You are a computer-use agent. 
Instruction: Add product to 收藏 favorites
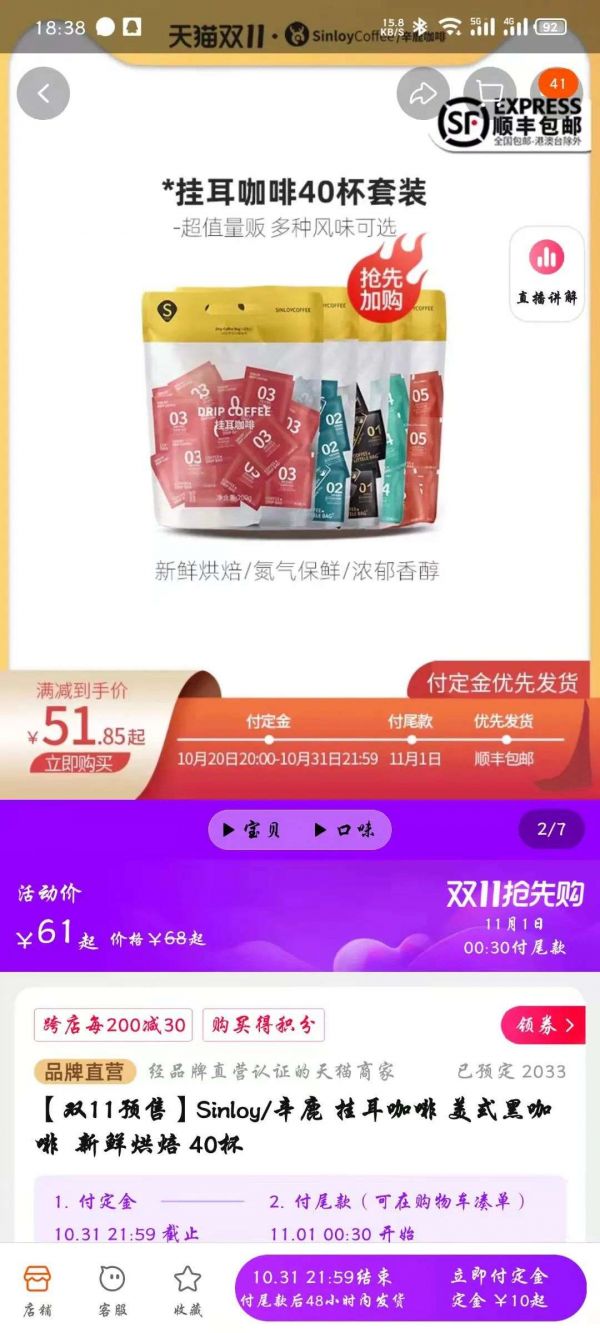click(x=187, y=1288)
